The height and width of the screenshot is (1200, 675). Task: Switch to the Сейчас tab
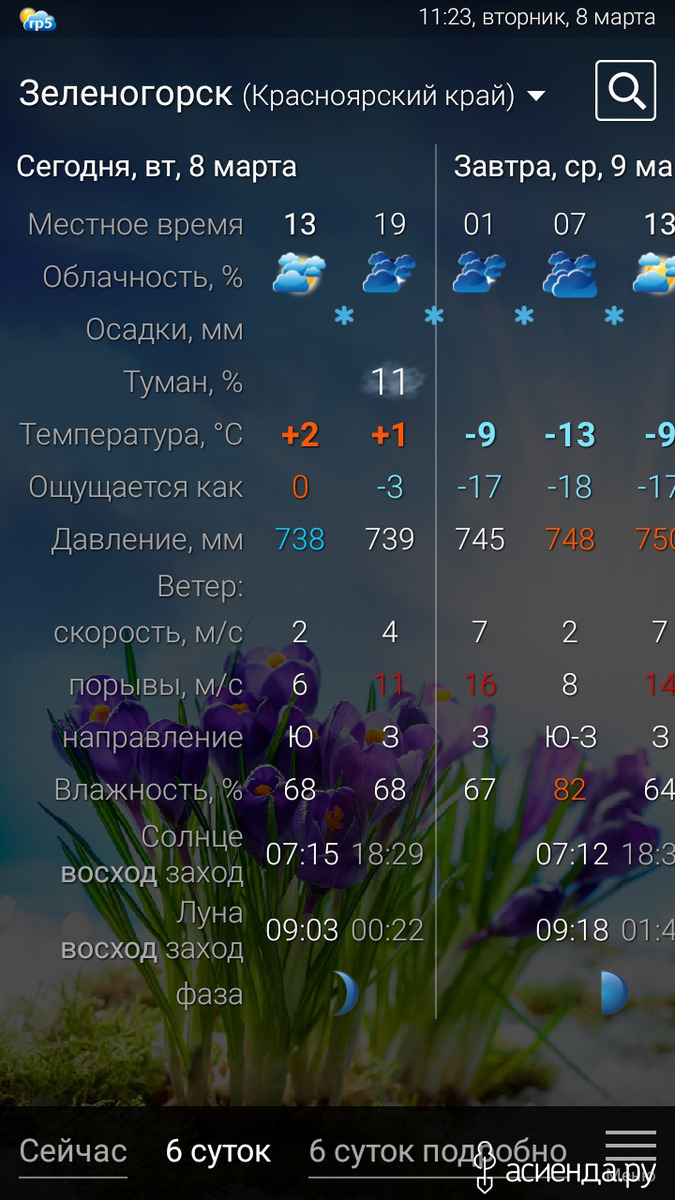coord(73,1151)
